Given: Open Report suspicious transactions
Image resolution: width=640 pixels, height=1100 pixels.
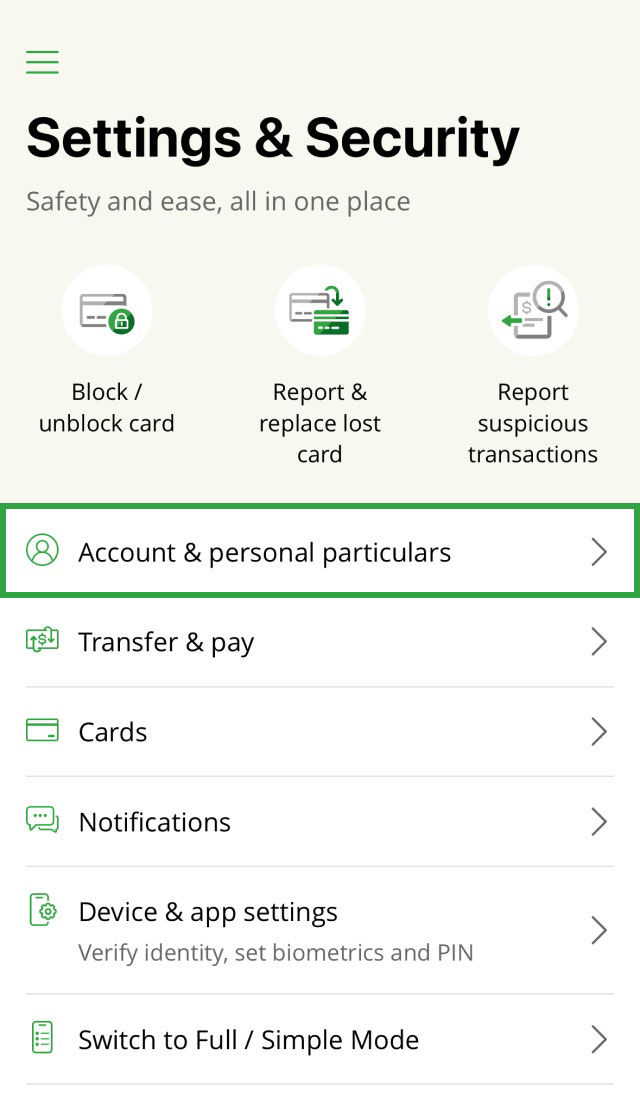Looking at the screenshot, I should pos(532,312).
